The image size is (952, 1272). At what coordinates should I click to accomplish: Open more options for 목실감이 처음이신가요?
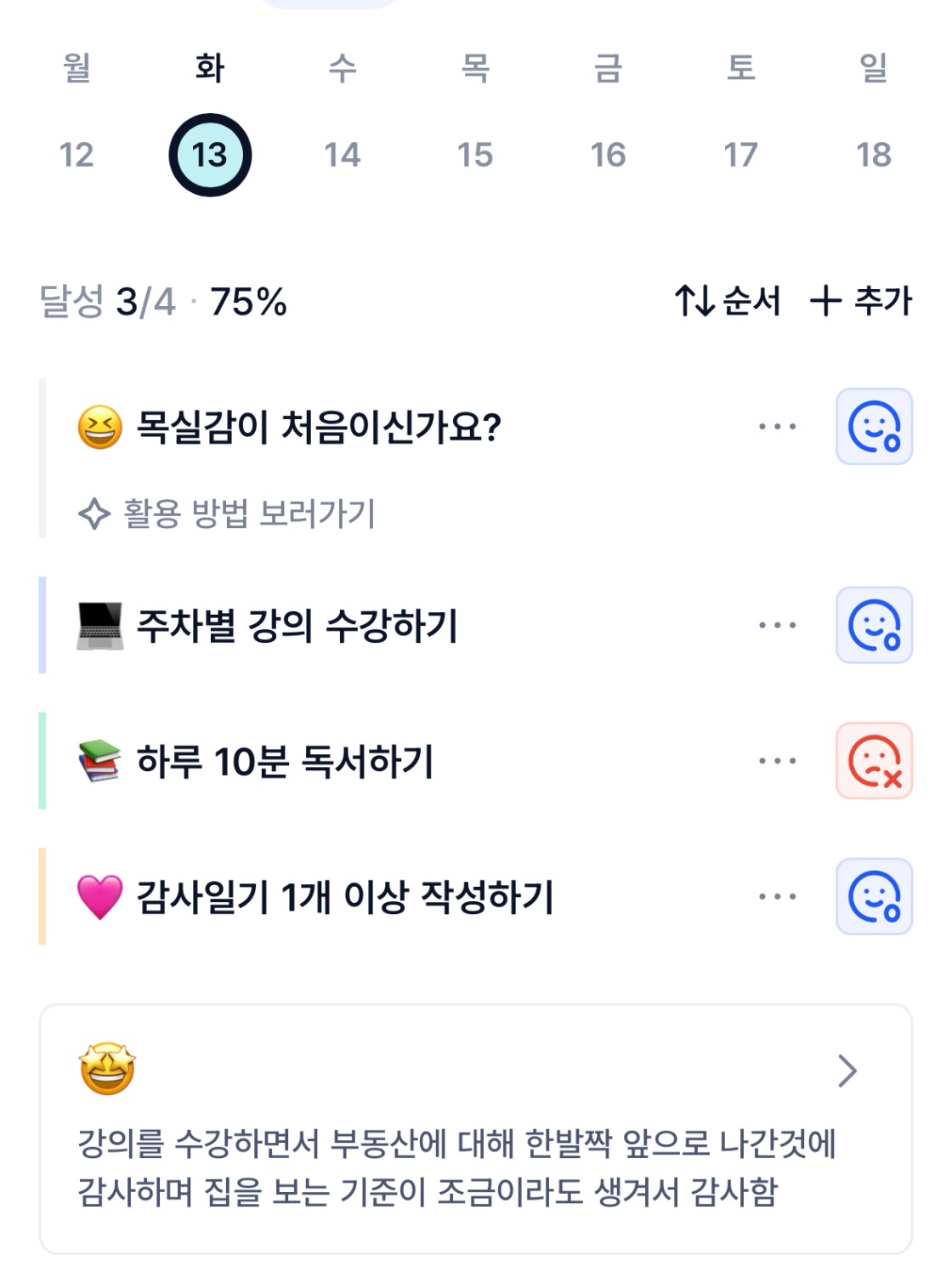click(778, 427)
